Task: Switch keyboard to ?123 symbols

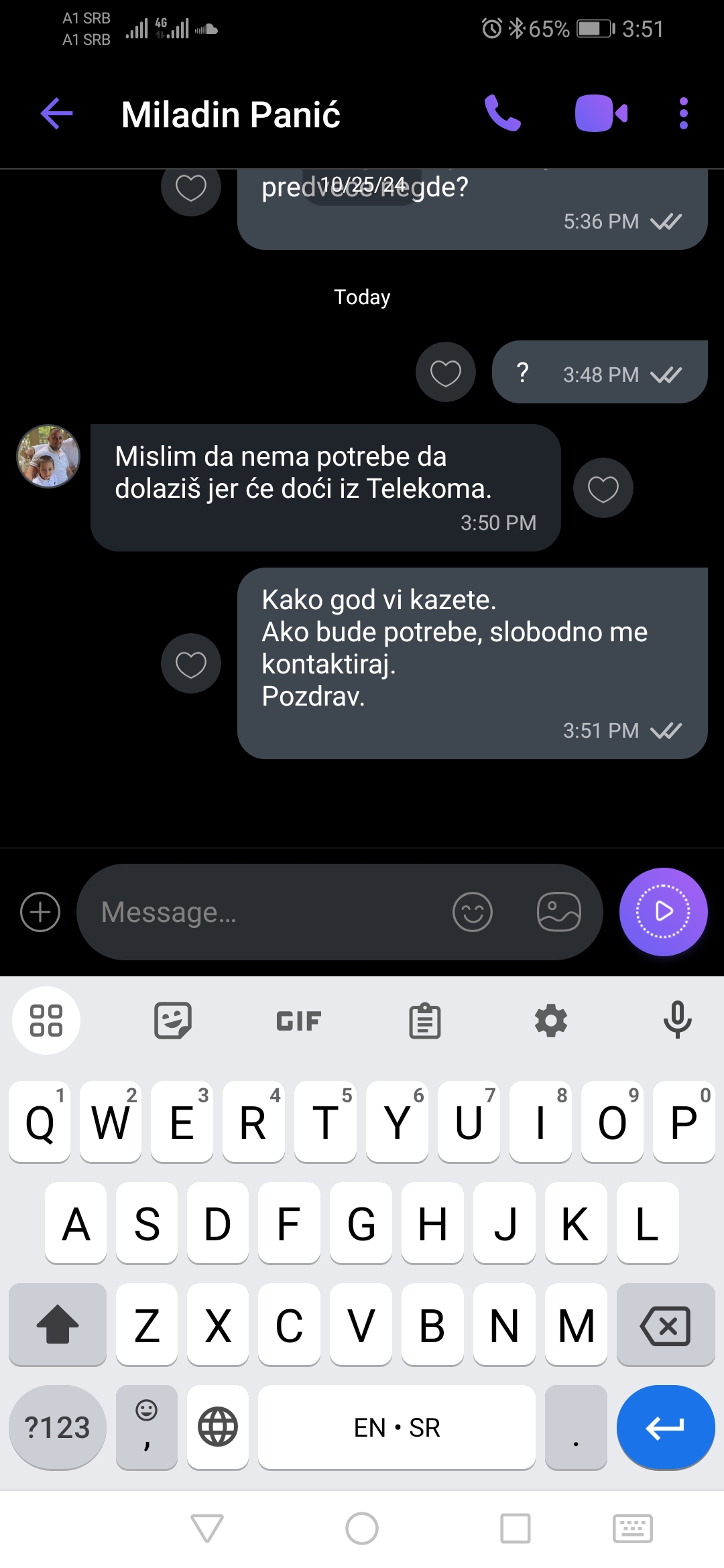Action: [57, 1427]
